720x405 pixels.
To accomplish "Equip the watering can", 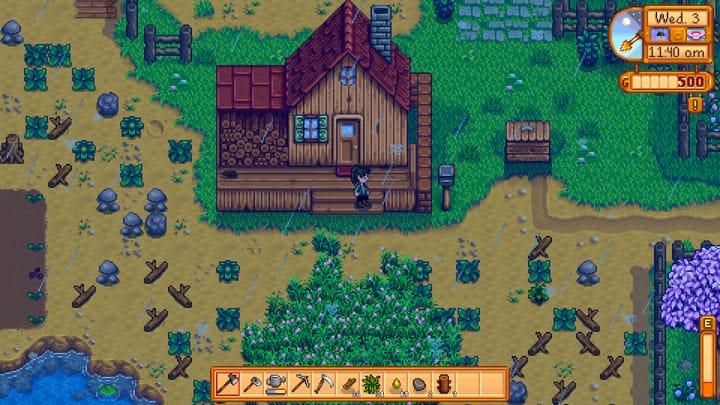I will pyautogui.click(x=276, y=383).
